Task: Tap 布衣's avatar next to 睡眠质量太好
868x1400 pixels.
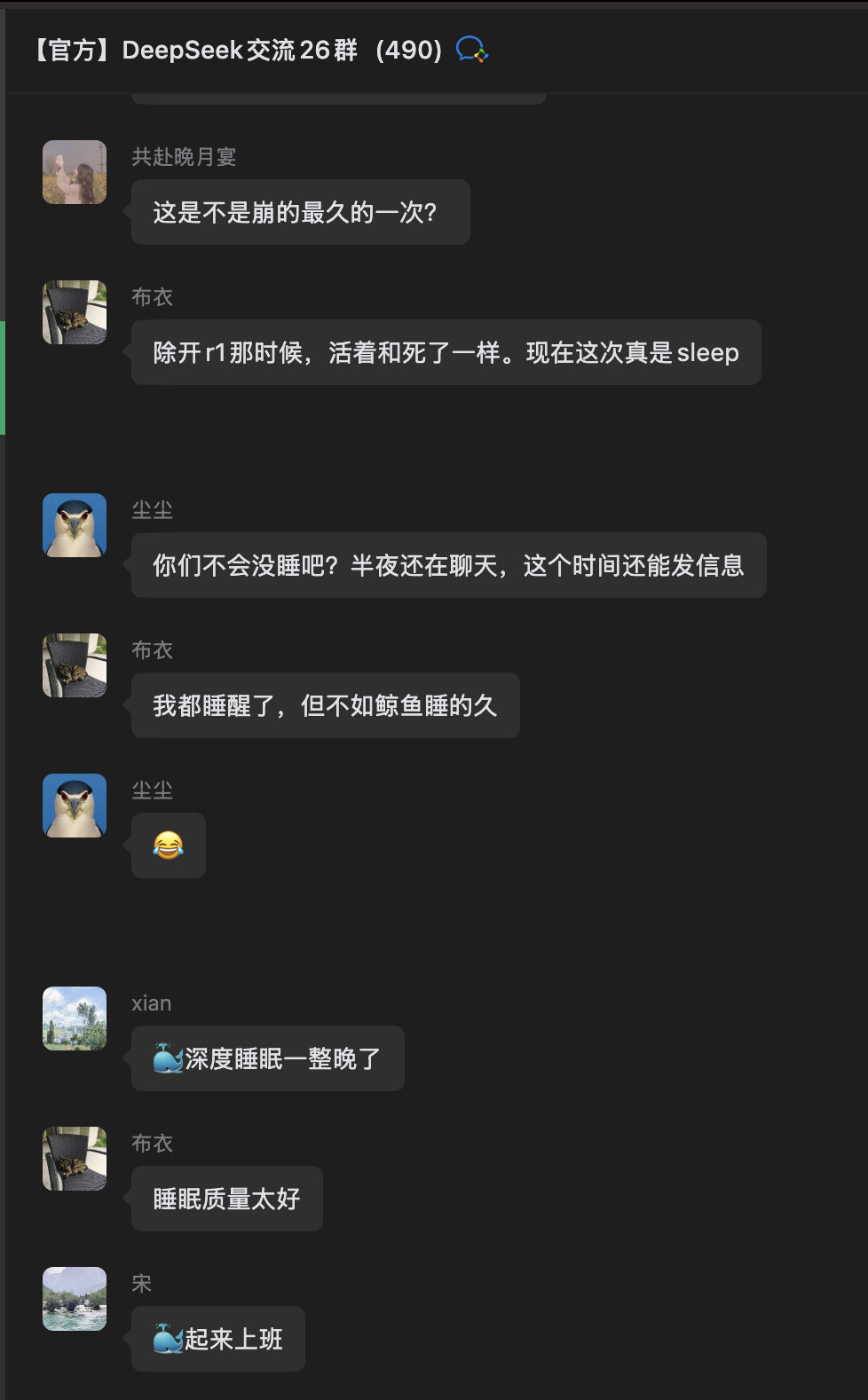Action: (75, 1159)
